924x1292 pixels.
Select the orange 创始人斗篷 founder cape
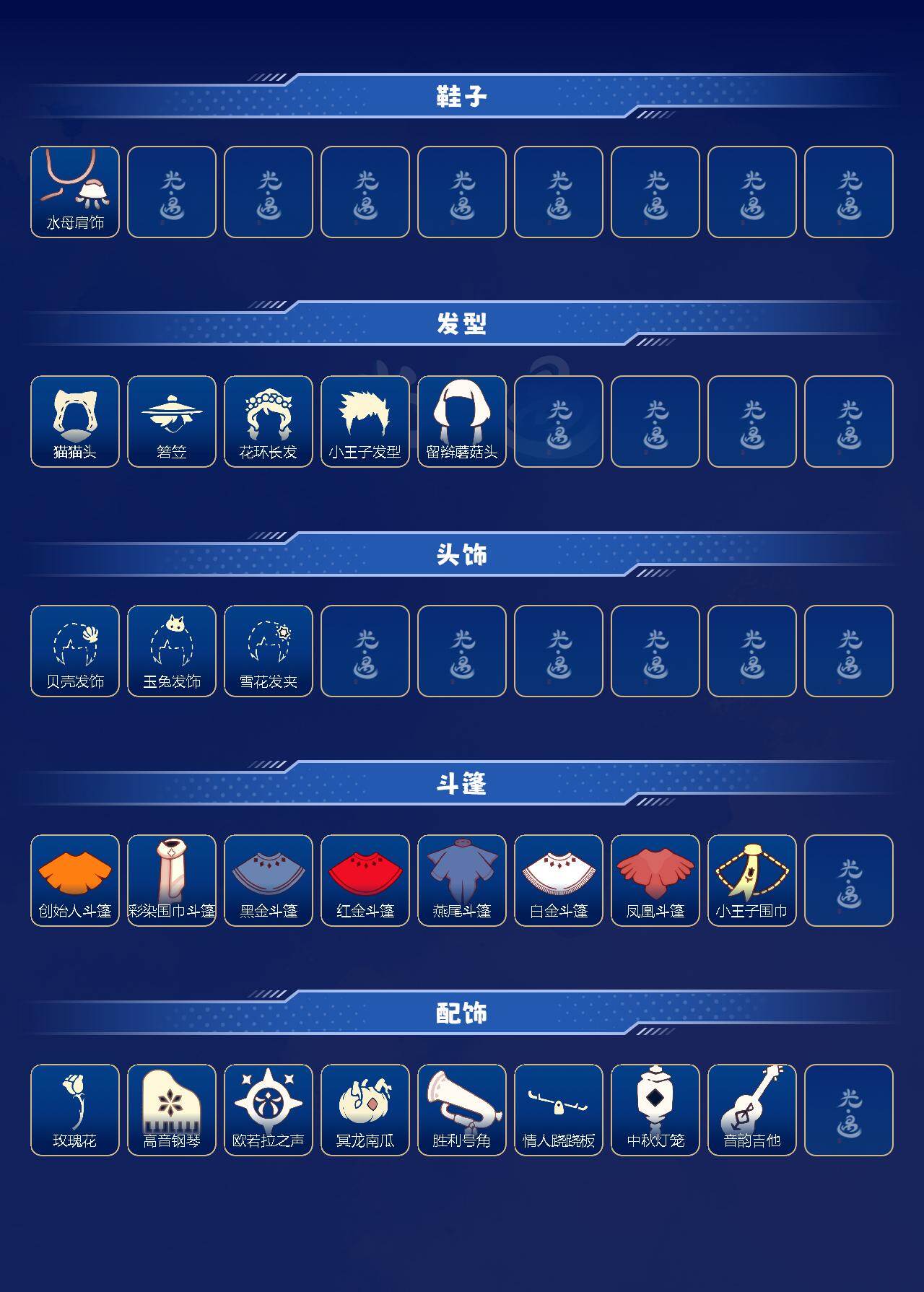pyautogui.click(x=74, y=877)
